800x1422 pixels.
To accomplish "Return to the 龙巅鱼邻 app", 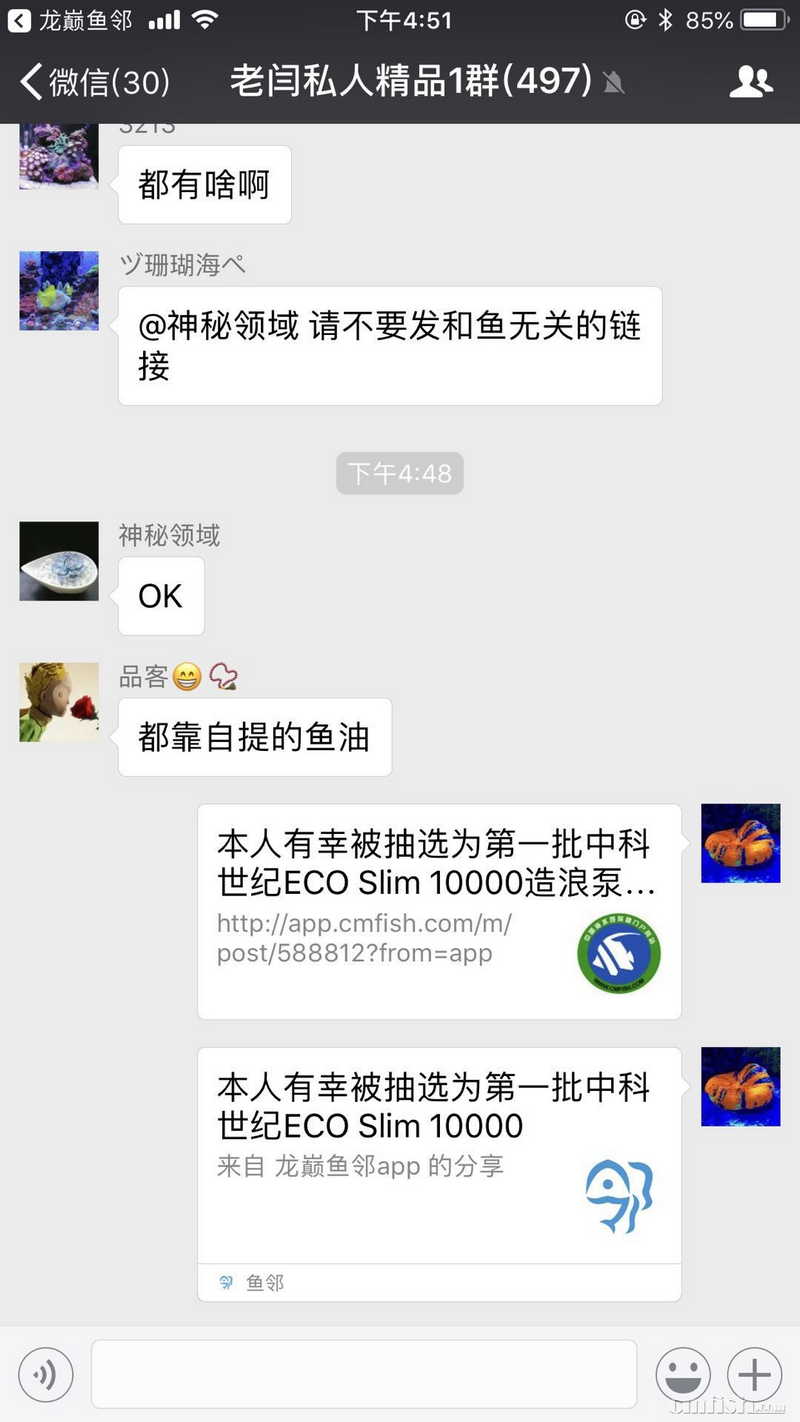I will [70, 20].
